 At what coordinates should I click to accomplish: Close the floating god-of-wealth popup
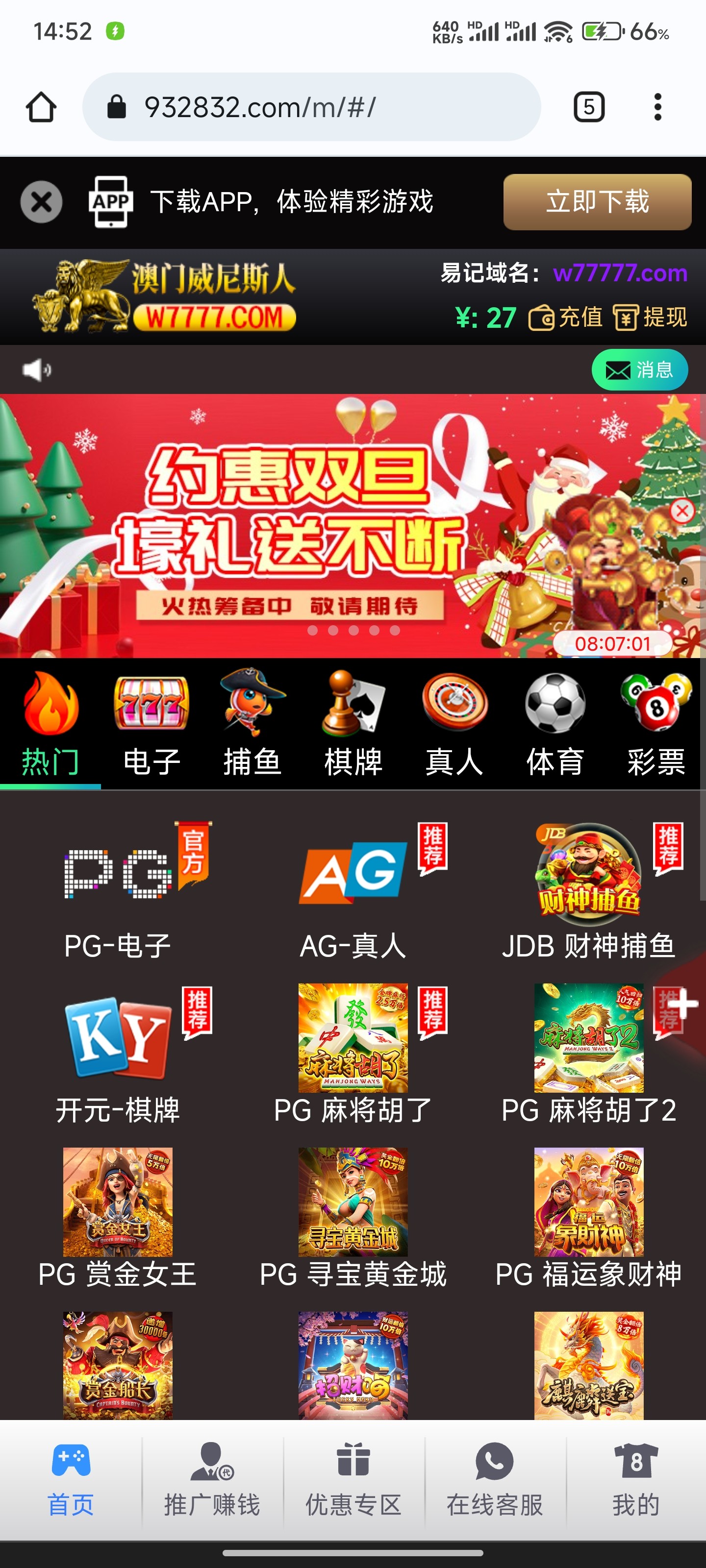681,511
